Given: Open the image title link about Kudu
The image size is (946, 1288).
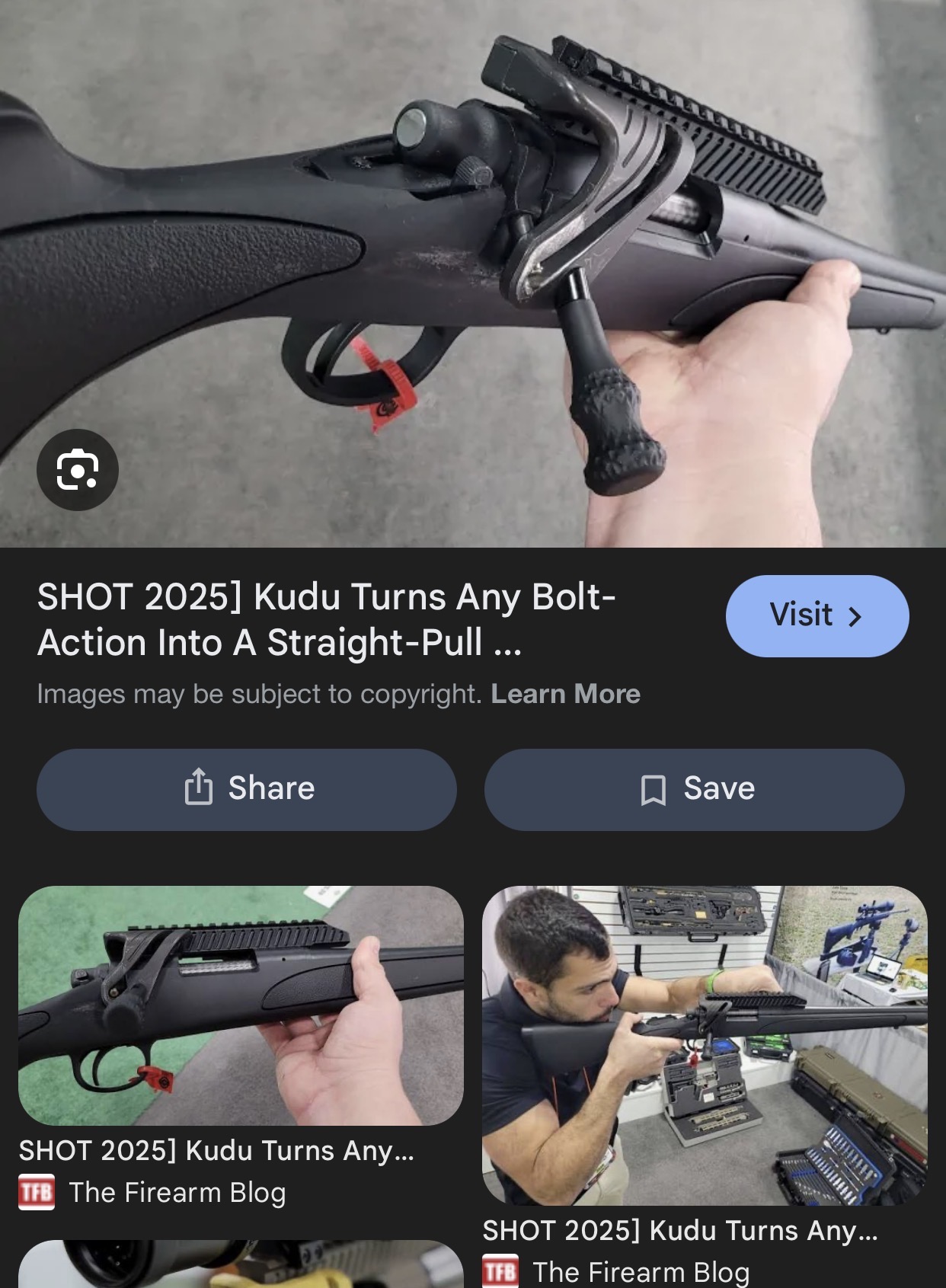Looking at the screenshot, I should 327,619.
